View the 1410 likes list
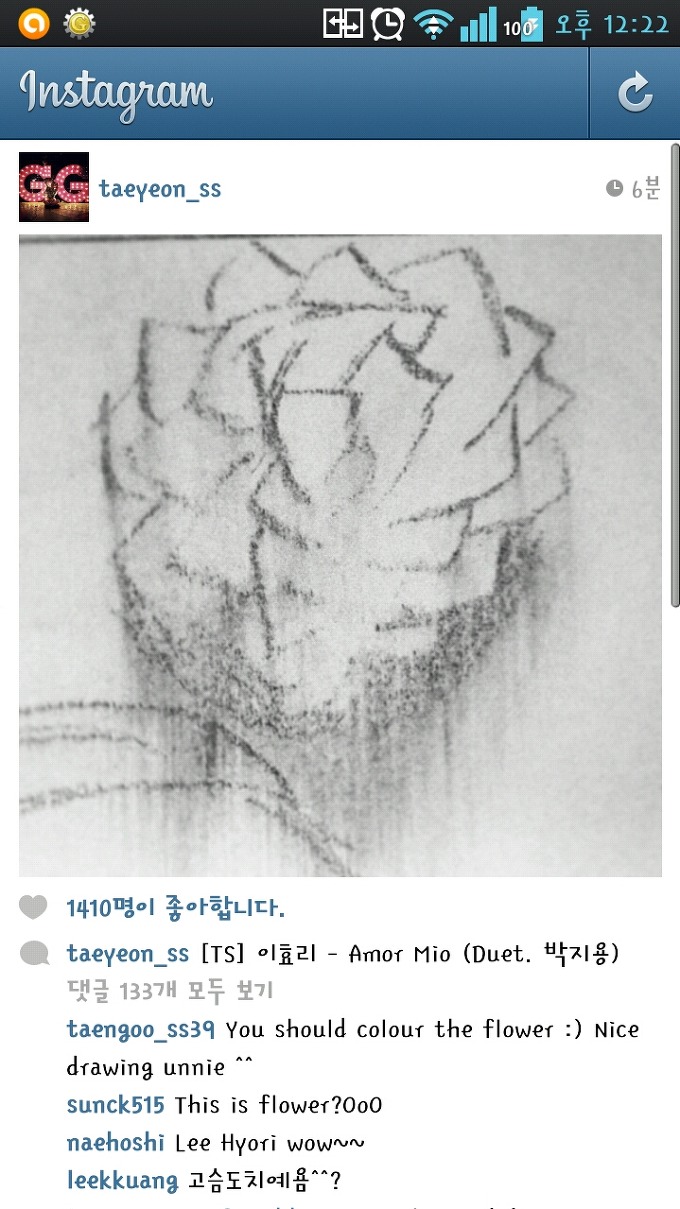680x1209 pixels. (x=175, y=908)
